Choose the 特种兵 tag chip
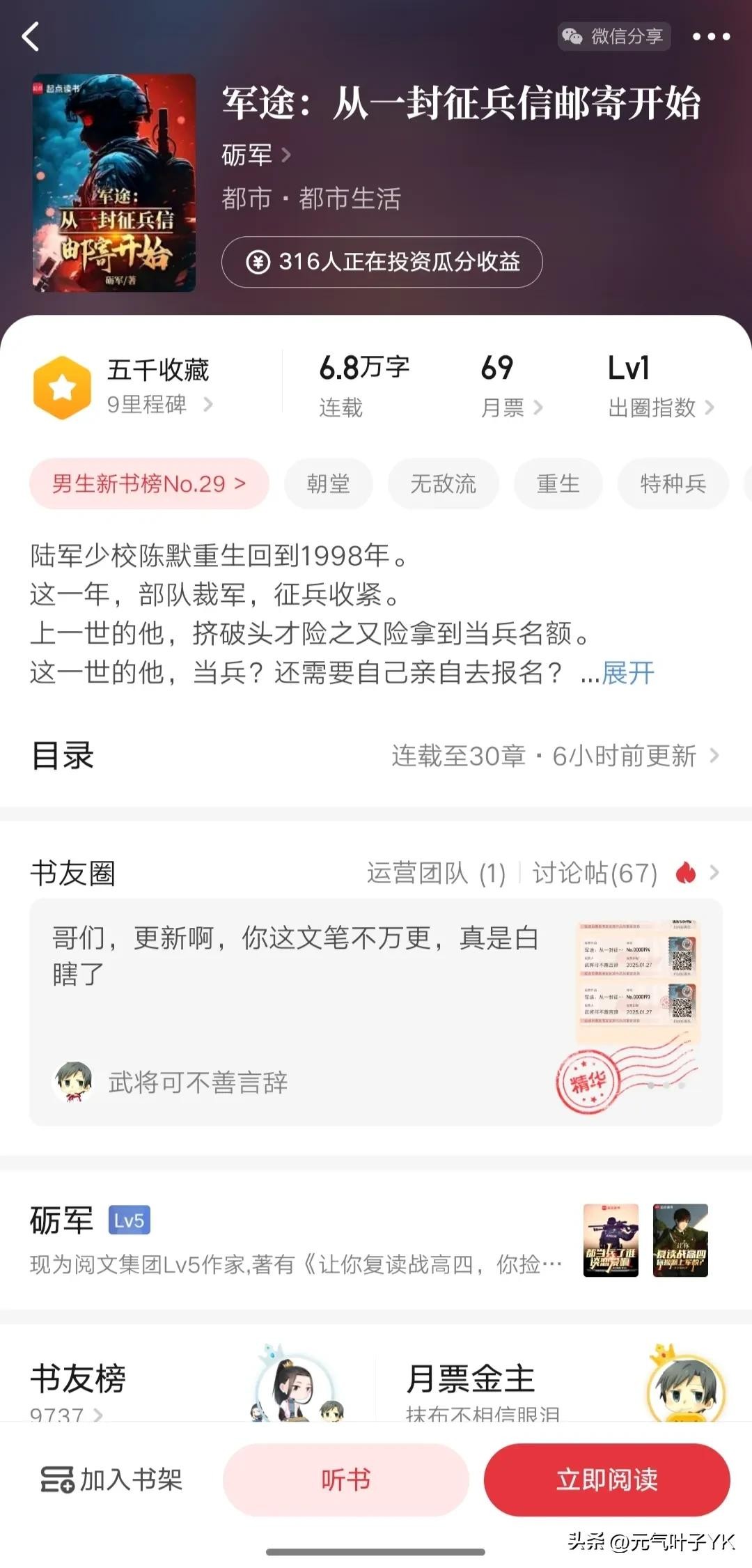 point(673,483)
